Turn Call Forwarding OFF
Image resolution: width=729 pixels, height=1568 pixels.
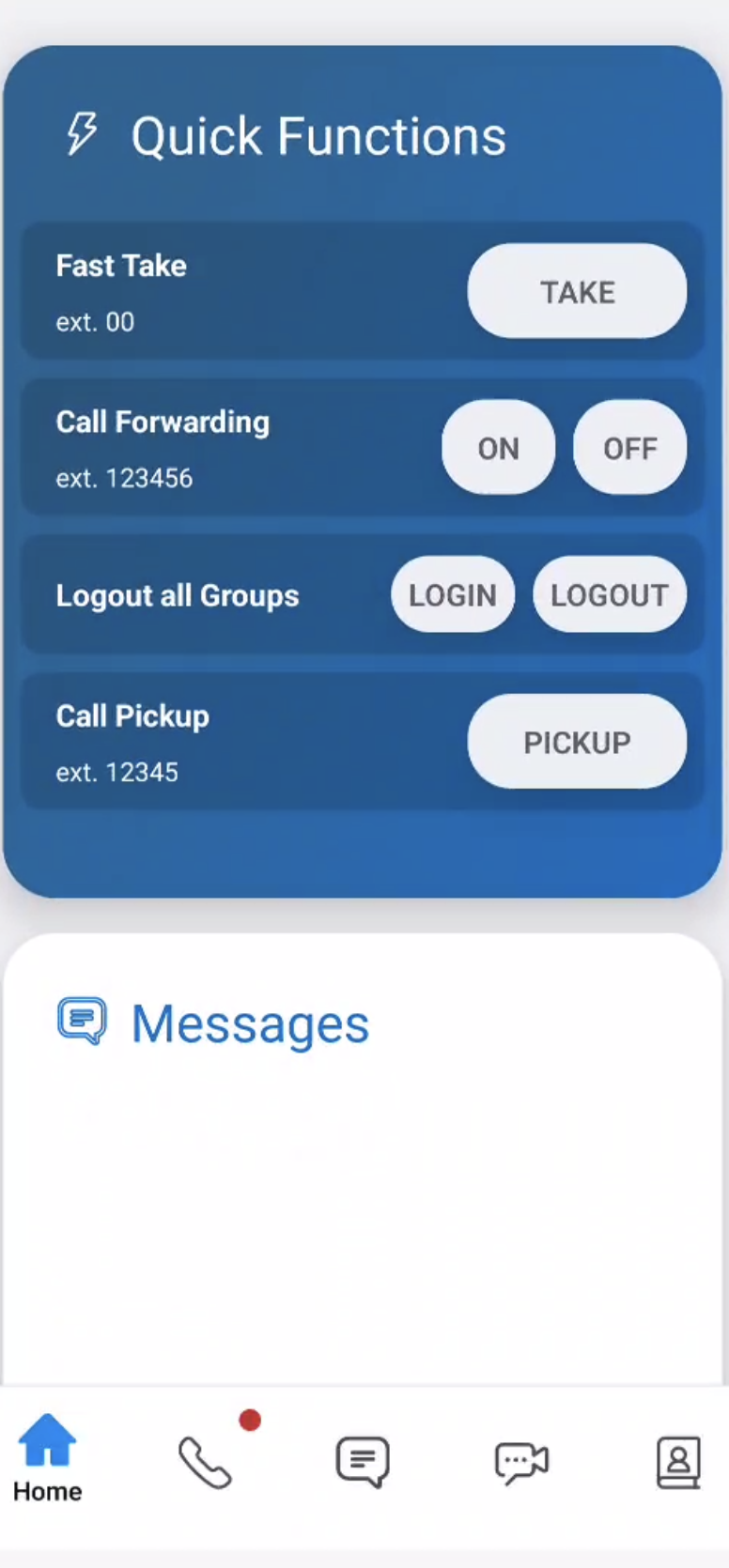(x=629, y=448)
